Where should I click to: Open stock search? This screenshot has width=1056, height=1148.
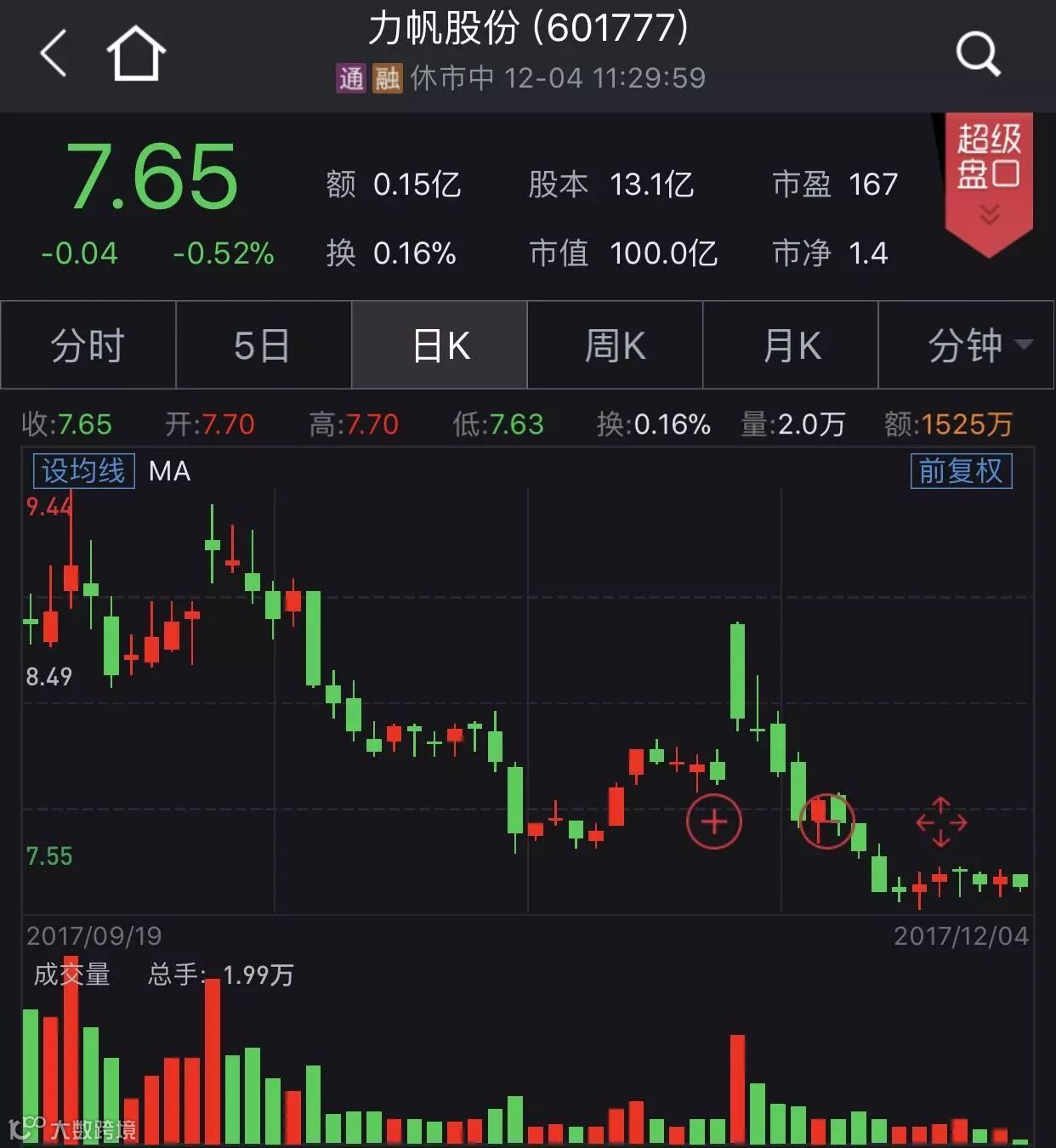click(x=978, y=54)
